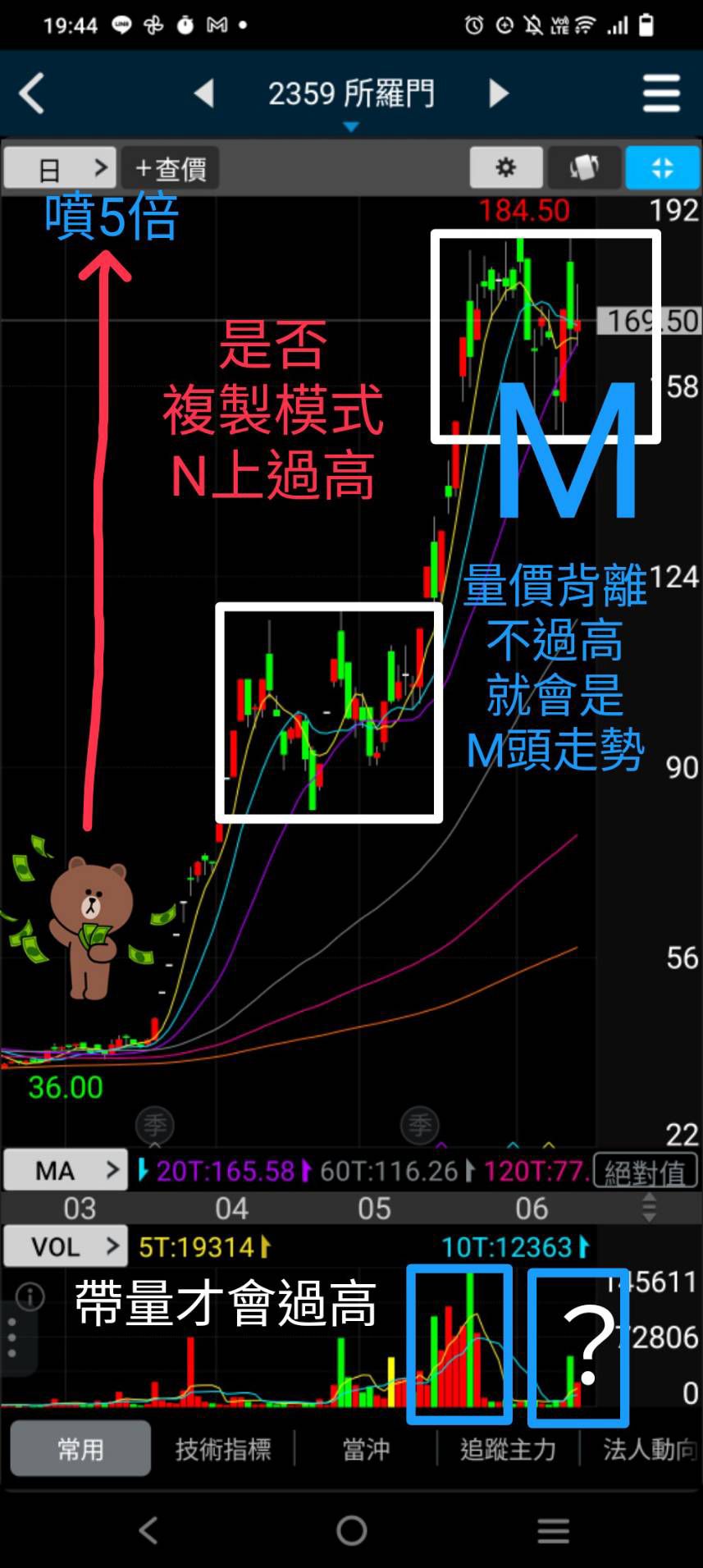Viewport: 703px width, 1568px height.
Task: Rotate the chart to landscape
Action: 584,168
